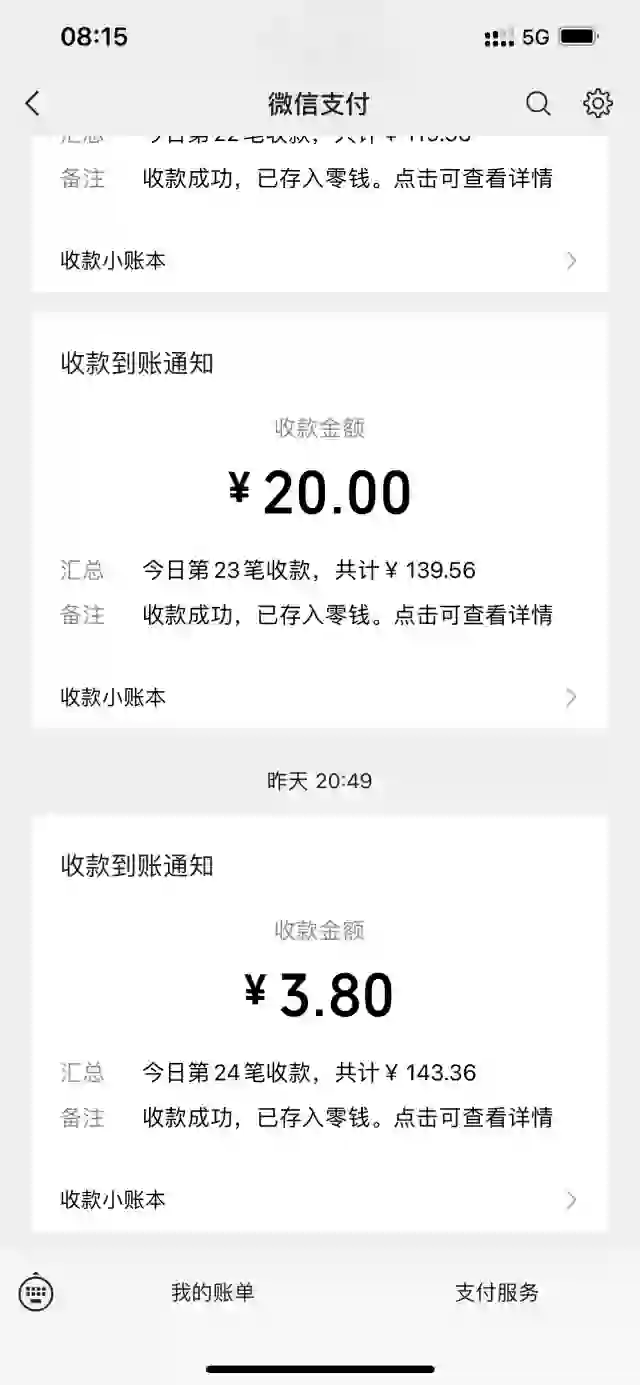Switch to keyboard input icon

[x=37, y=1292]
